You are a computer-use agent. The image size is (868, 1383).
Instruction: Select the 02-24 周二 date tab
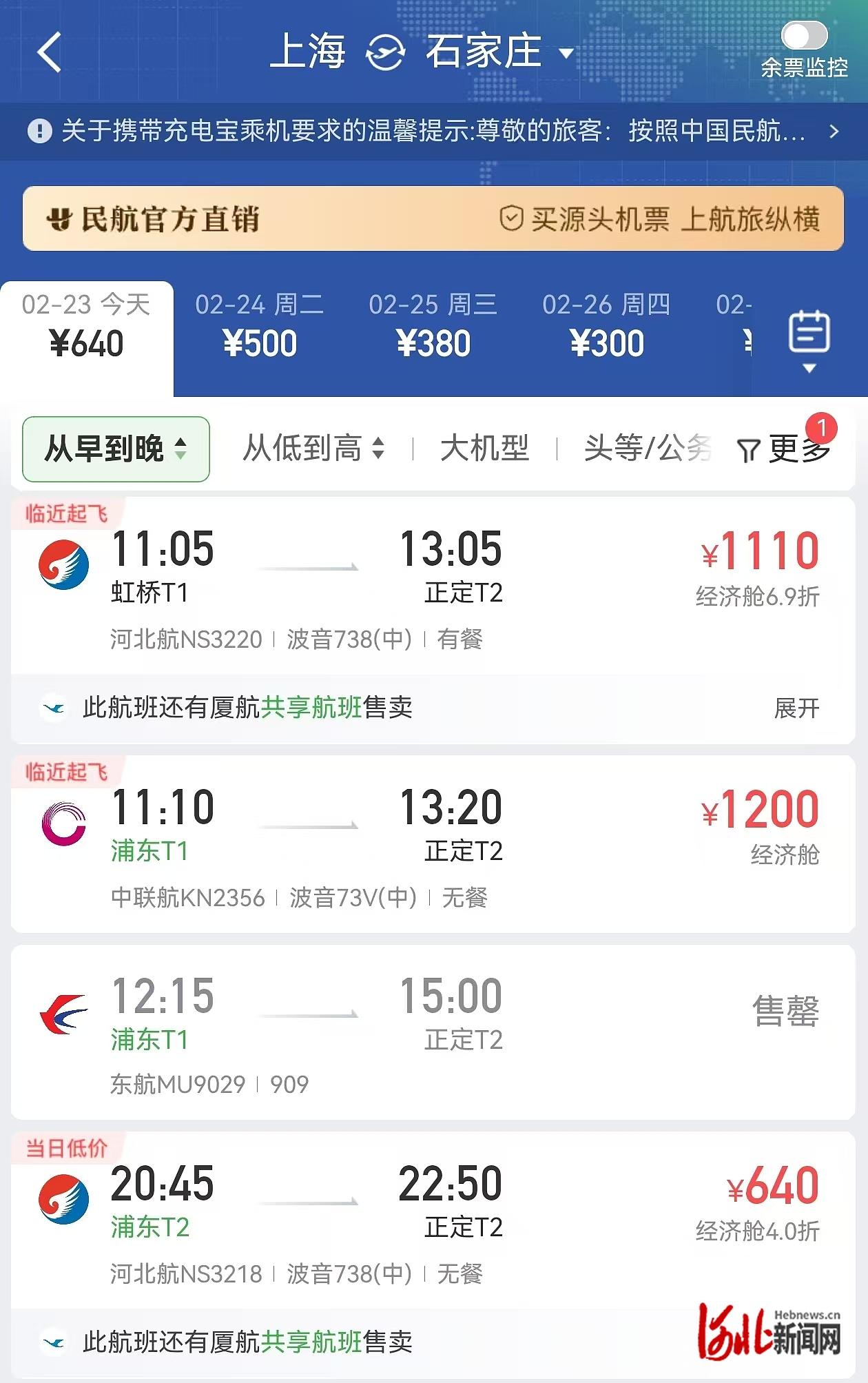point(260,325)
